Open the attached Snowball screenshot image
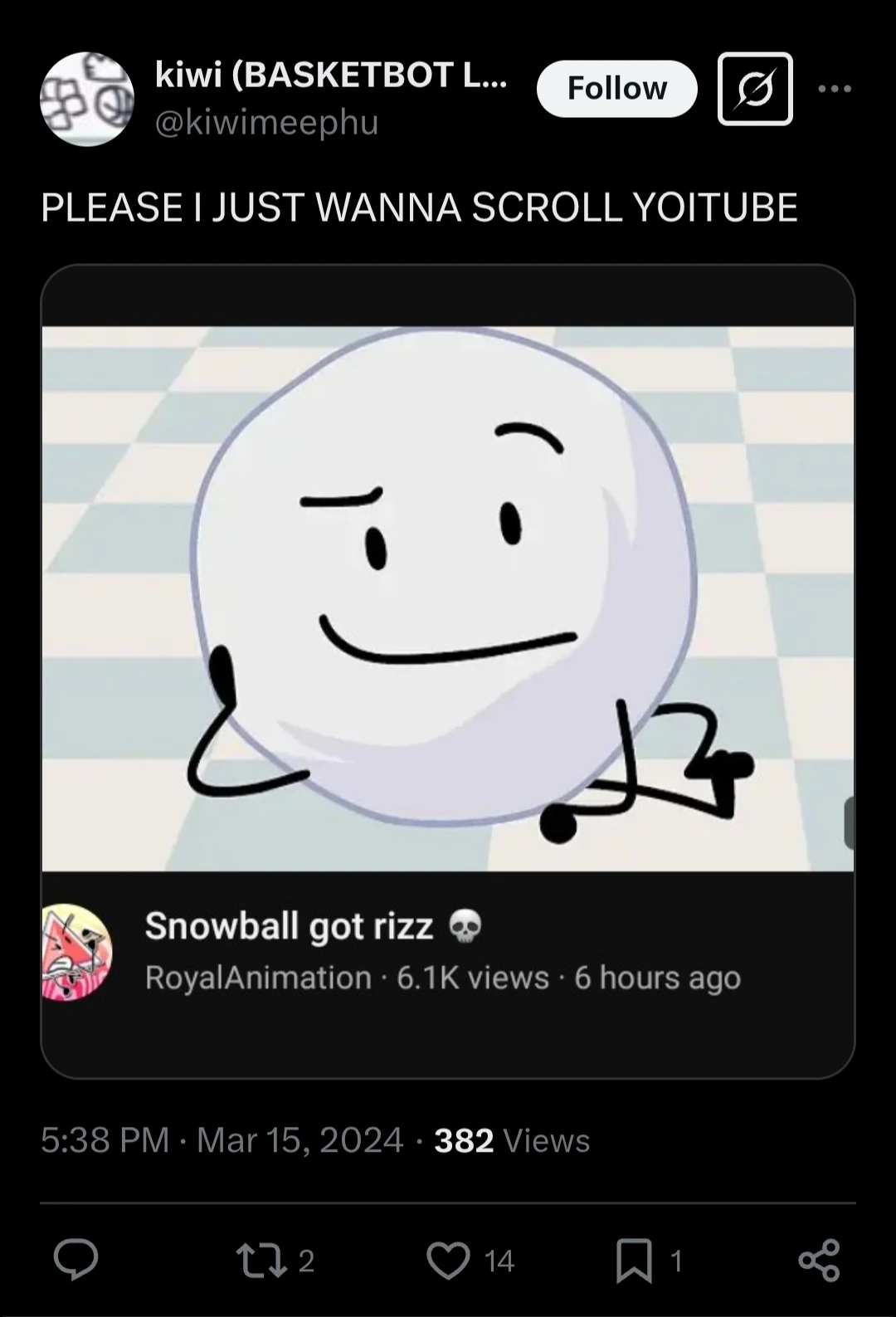The height and width of the screenshot is (1317, 896). coord(448,598)
